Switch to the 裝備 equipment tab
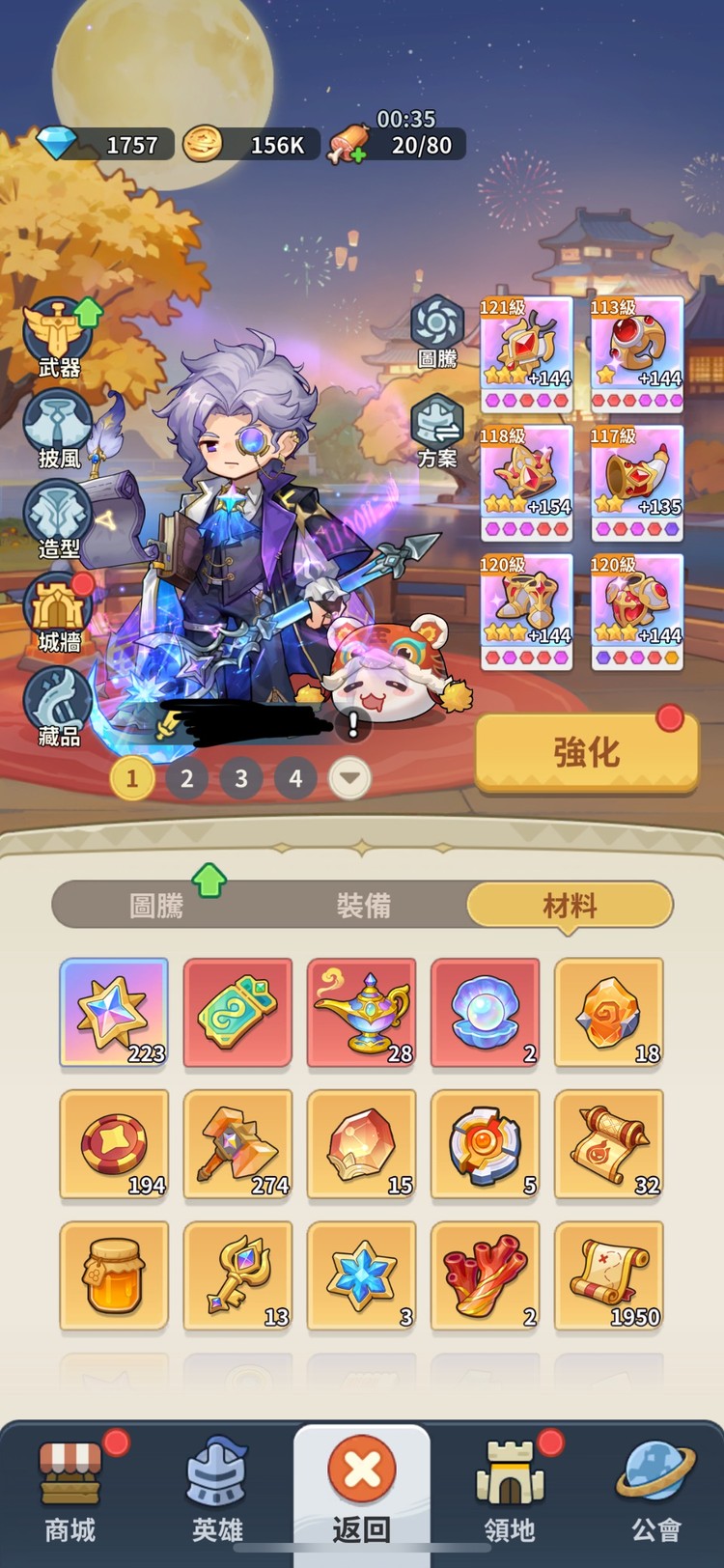Screen dimensions: 724x1568 pos(364,906)
